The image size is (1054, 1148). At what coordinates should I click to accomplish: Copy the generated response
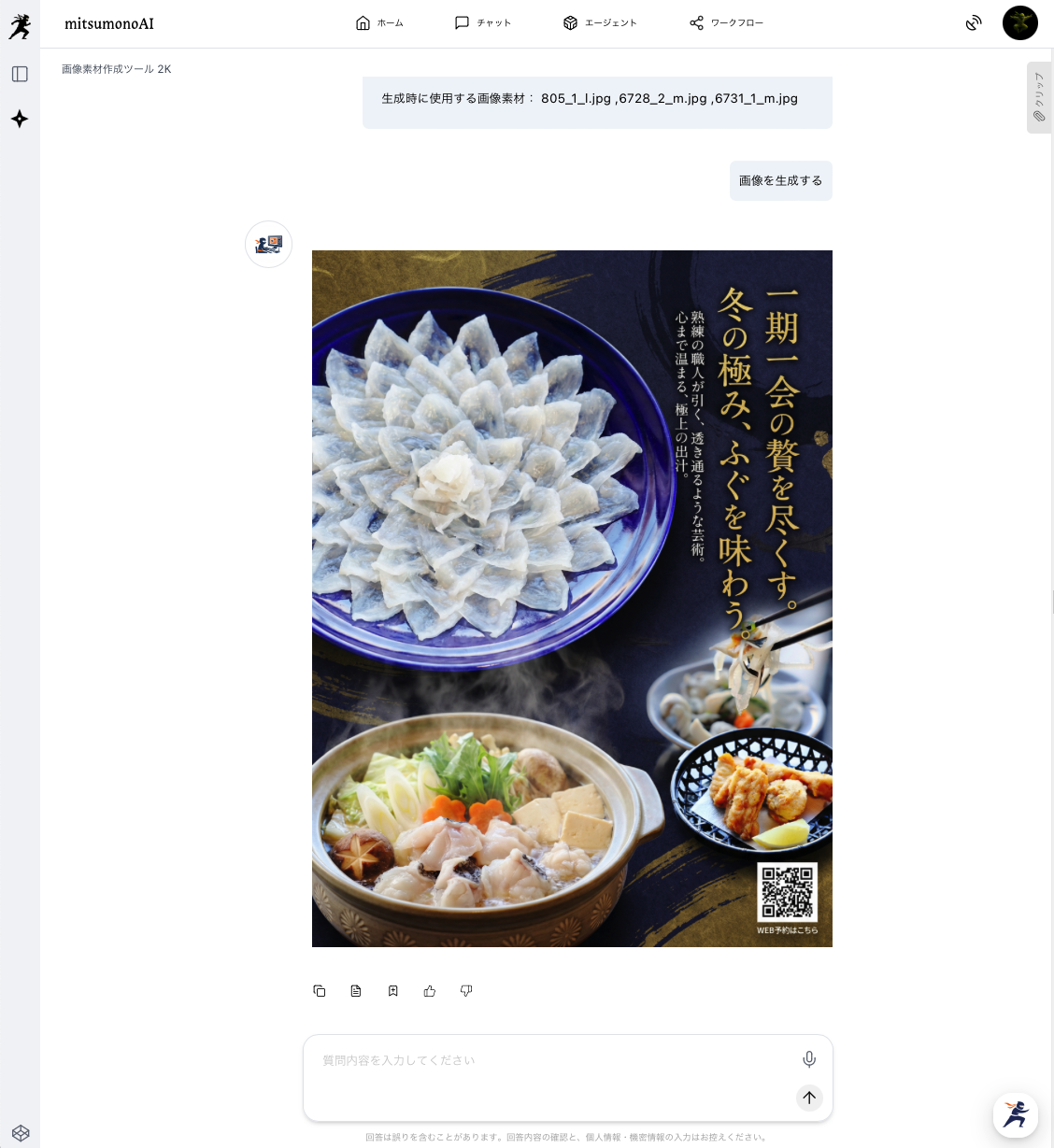[320, 991]
